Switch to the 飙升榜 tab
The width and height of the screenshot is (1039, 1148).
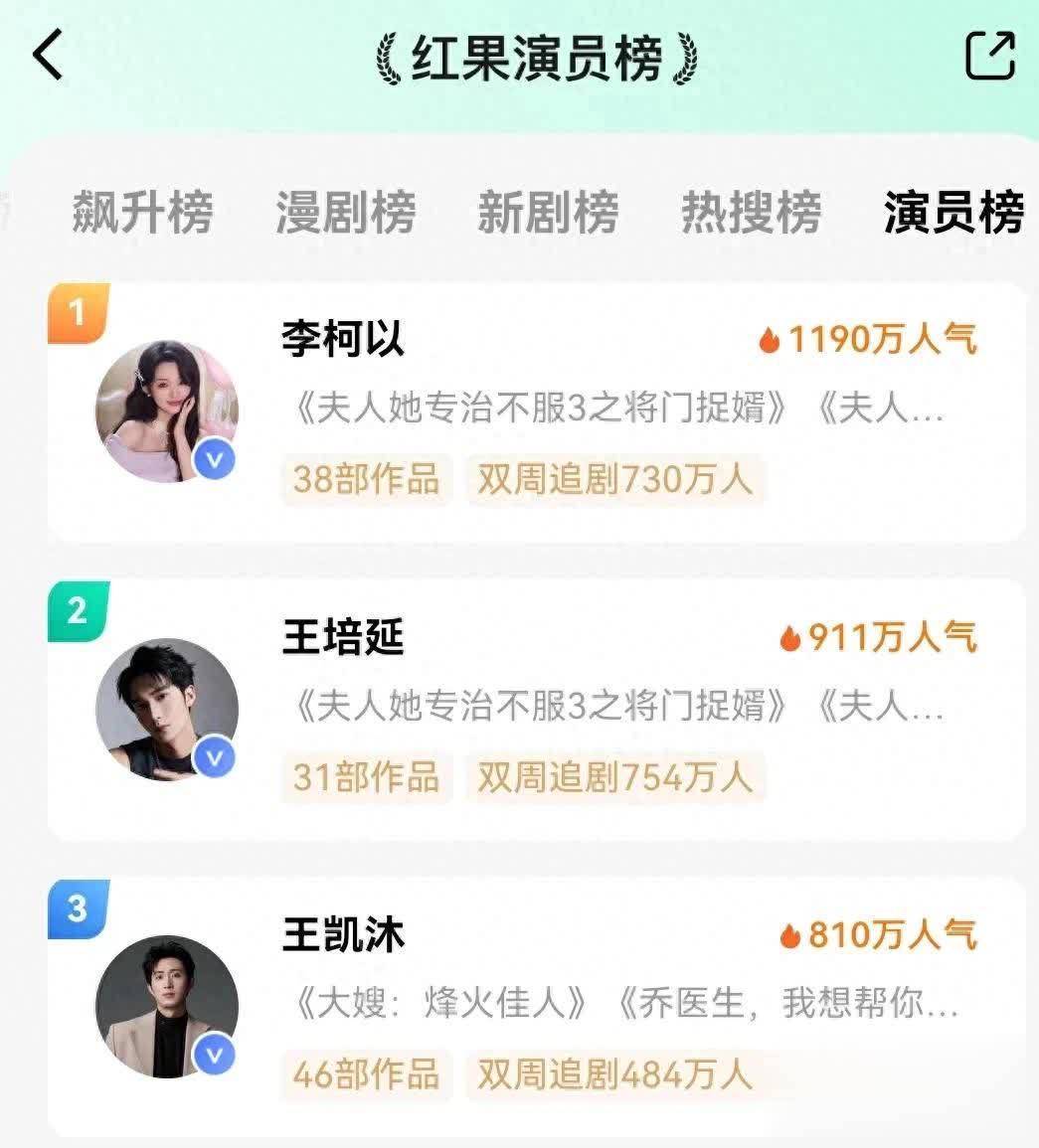(142, 213)
